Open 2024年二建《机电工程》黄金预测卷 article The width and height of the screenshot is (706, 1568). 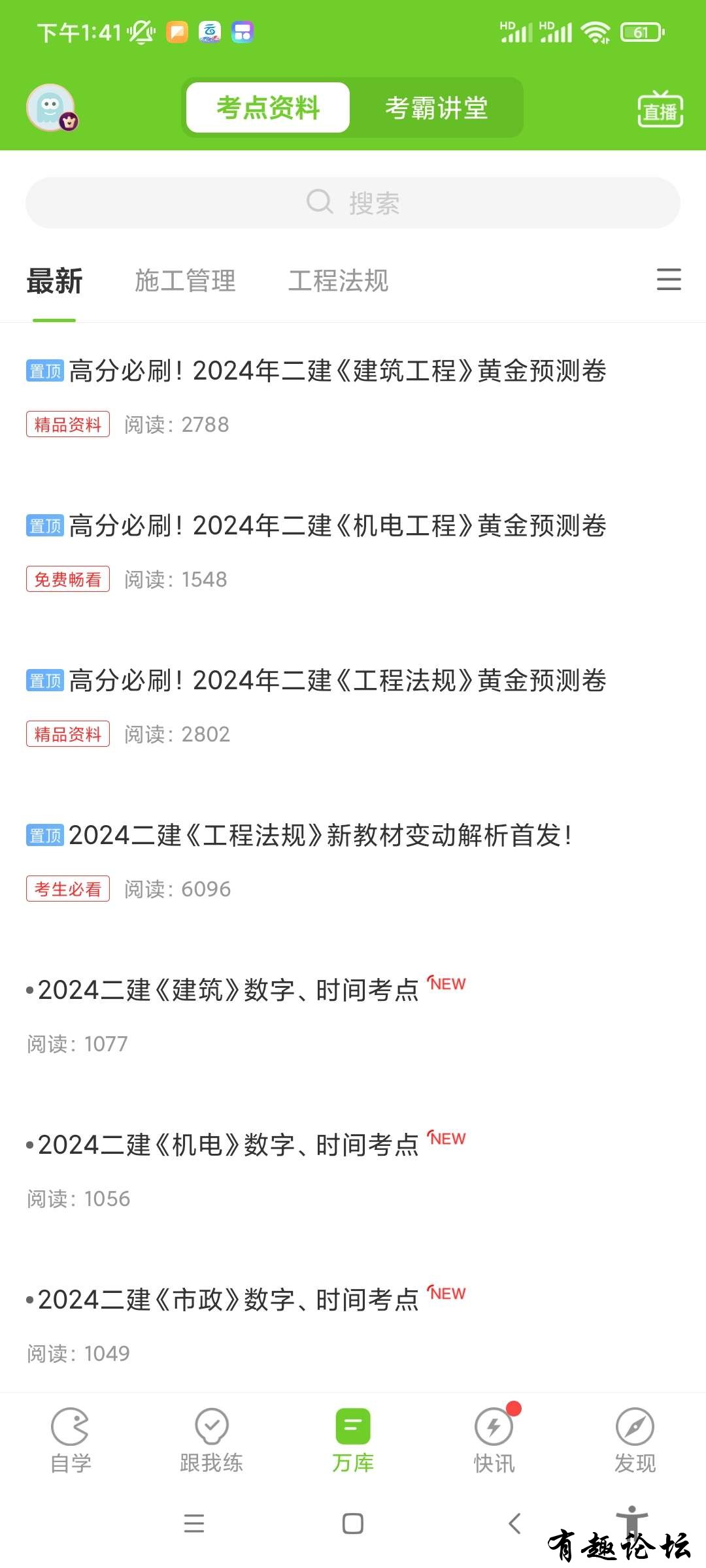coord(337,526)
